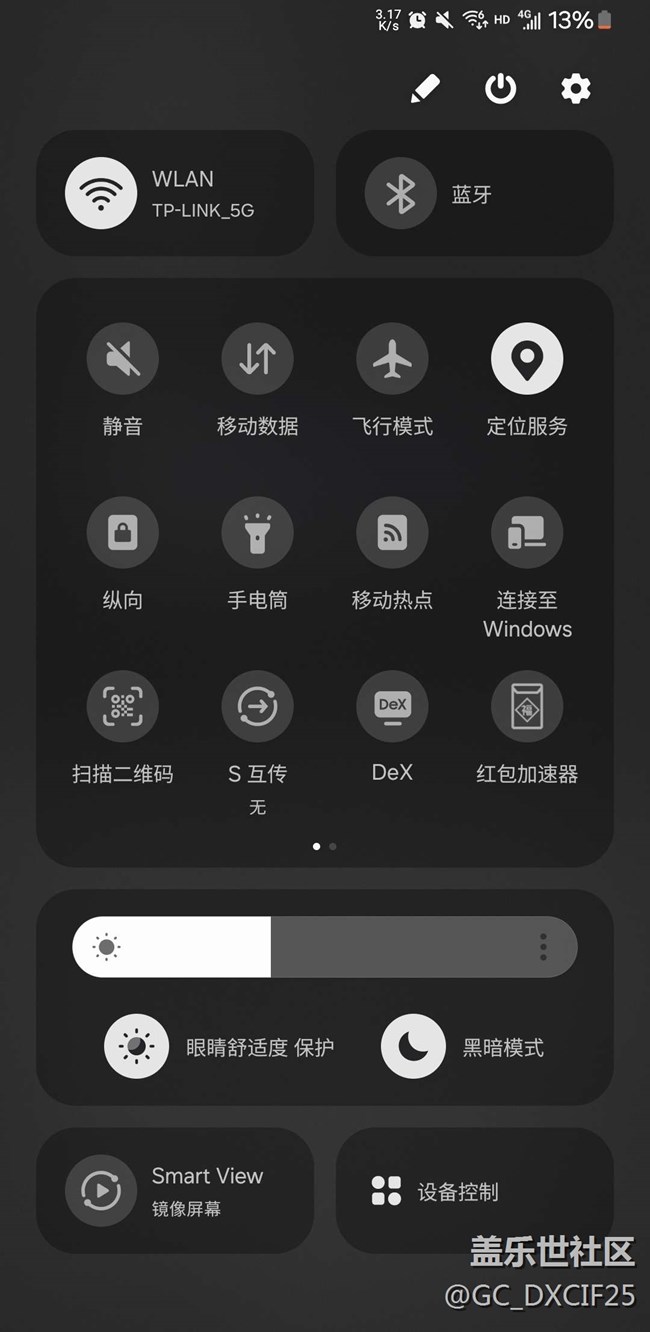
Task: Toggle the S 互传 sharing tile
Action: [x=257, y=707]
